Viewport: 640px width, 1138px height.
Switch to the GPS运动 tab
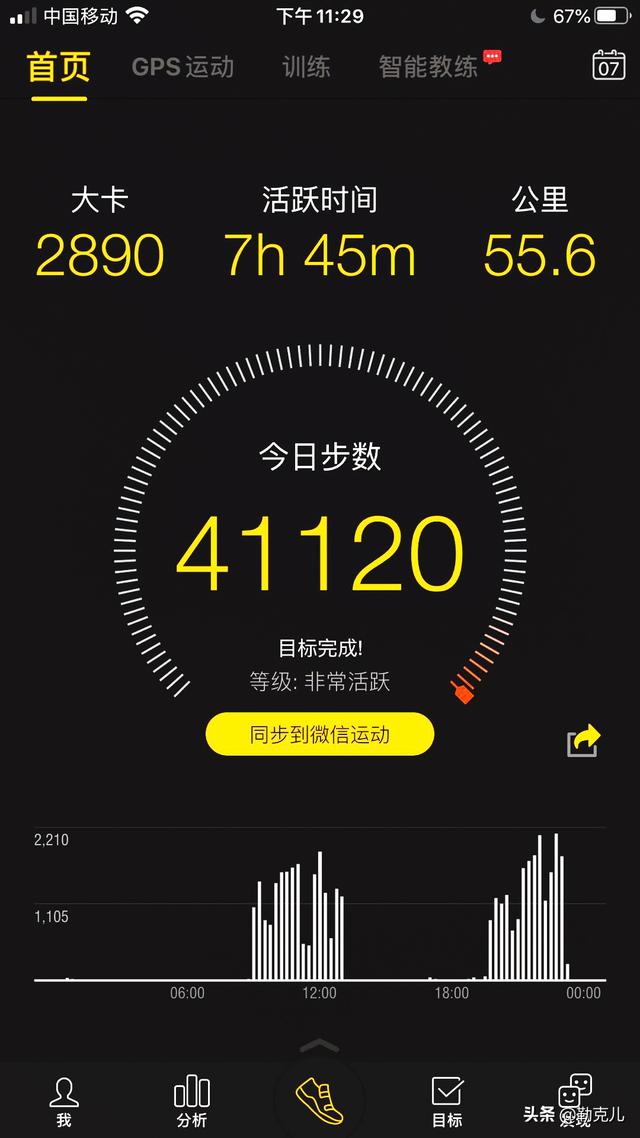click(x=183, y=67)
